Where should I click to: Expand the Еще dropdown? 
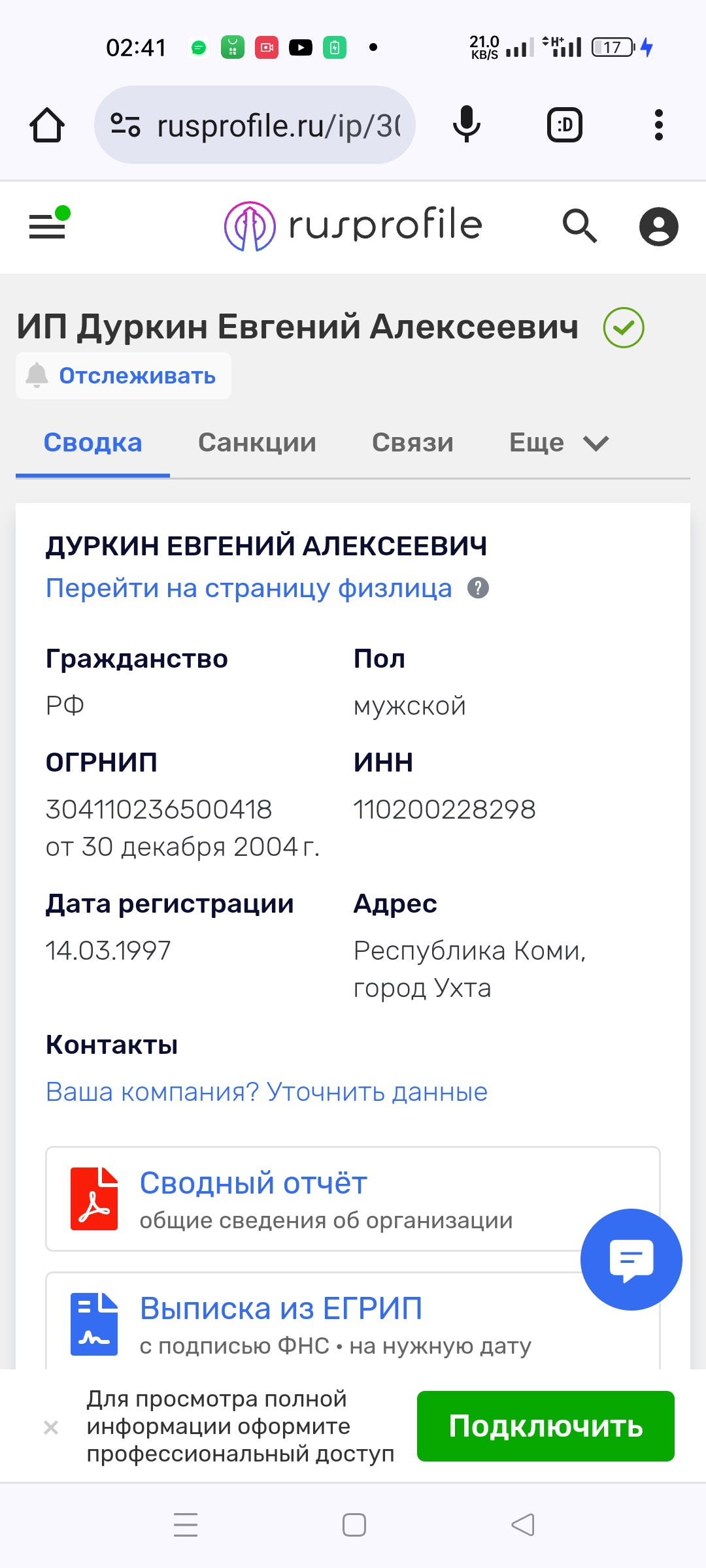point(559,443)
